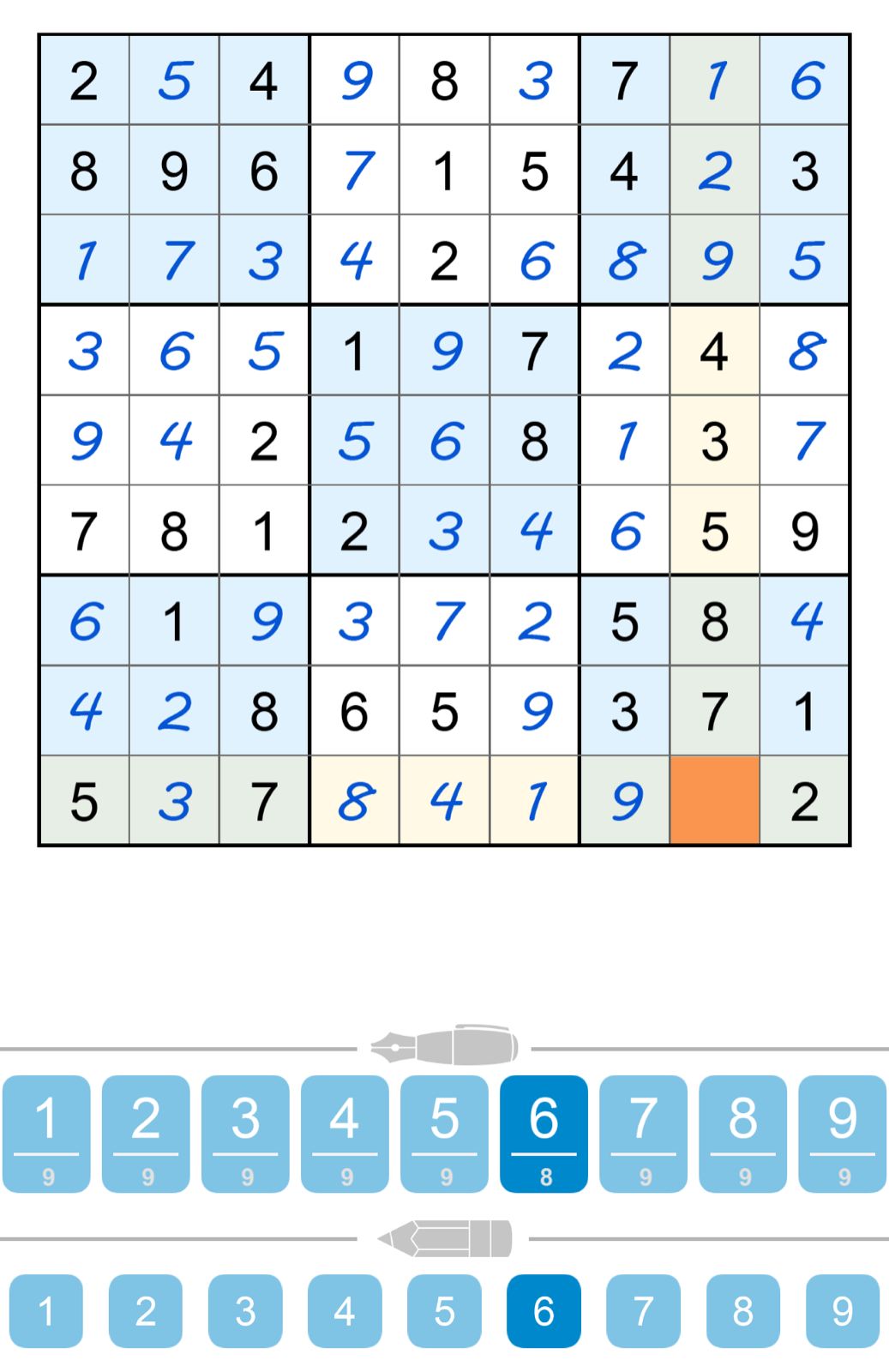Screen dimensions: 889x1372
Task: Add pencil note 1 from the pencil row
Action: click(x=46, y=1310)
